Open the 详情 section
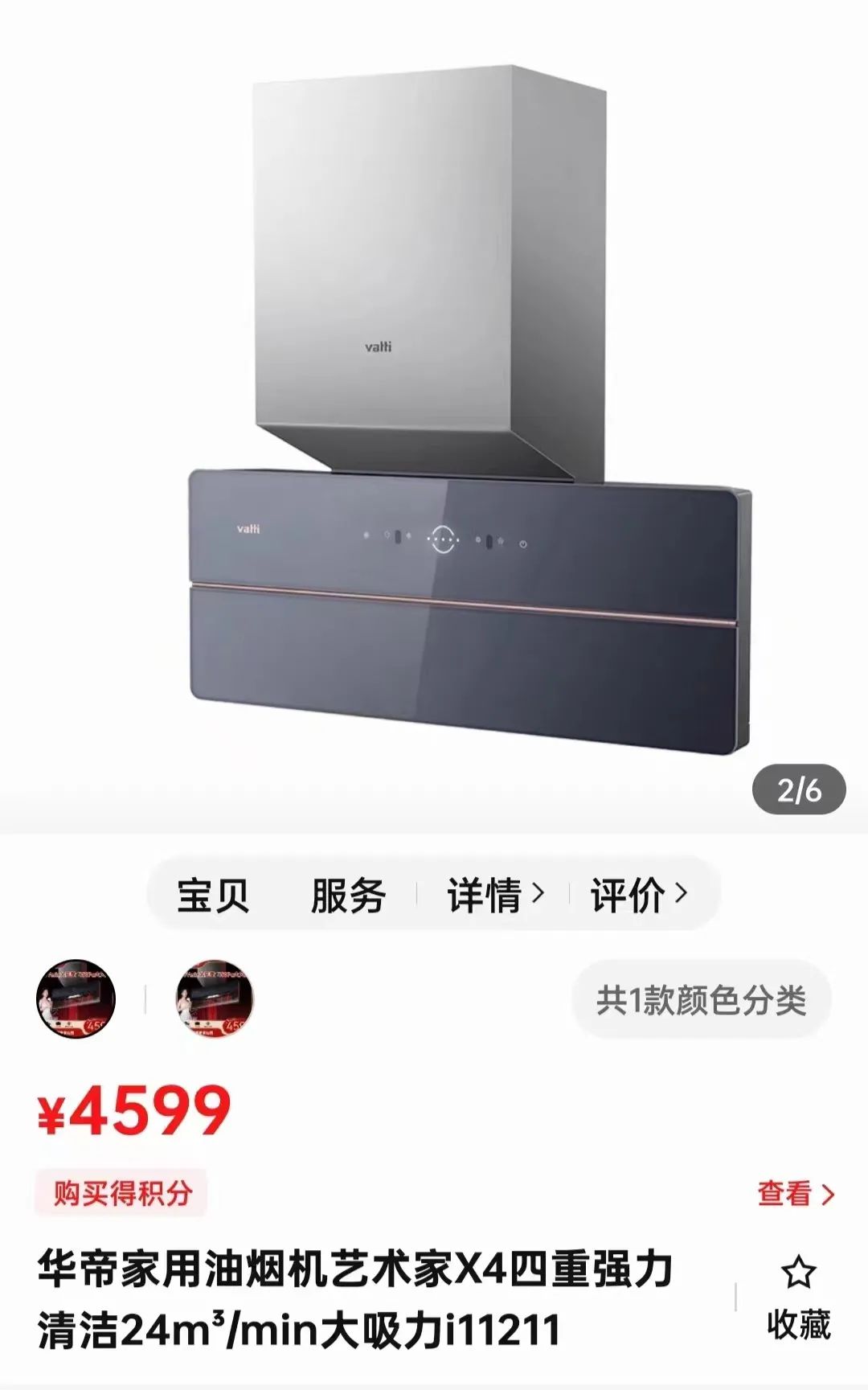 495,895
